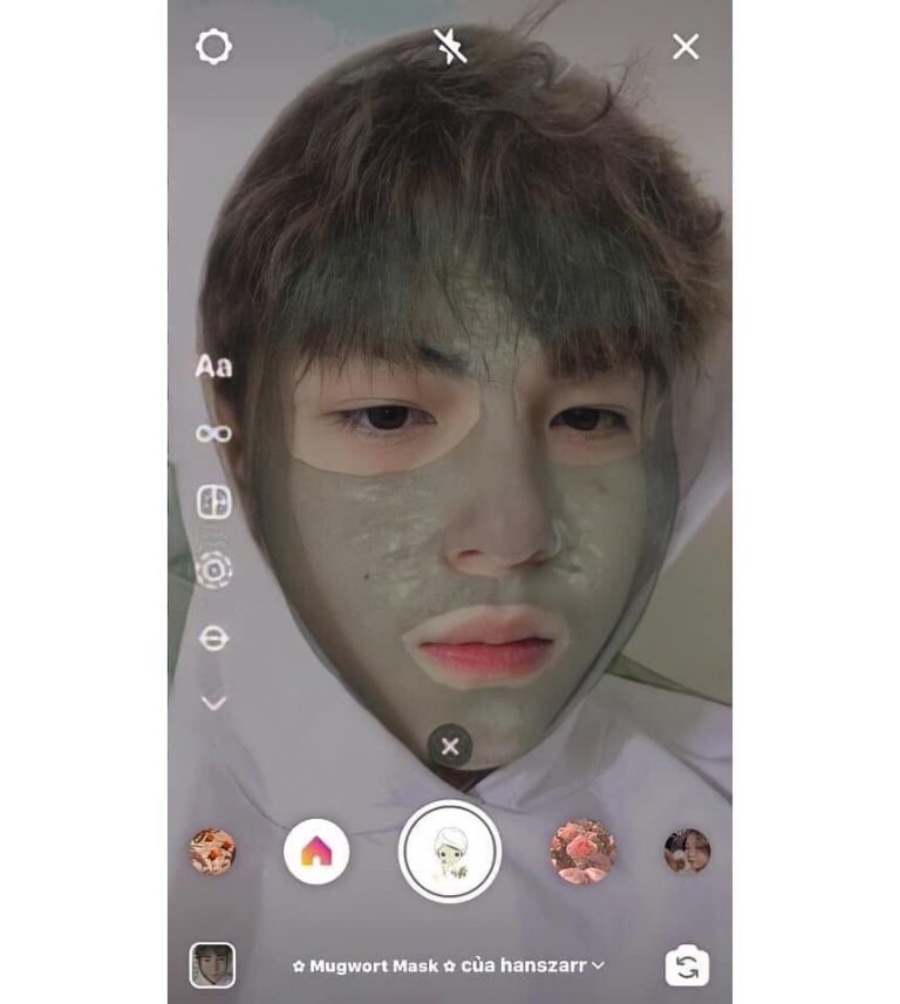This screenshot has width=900, height=1004.
Task: Open camera settings gear
Action: (x=213, y=47)
